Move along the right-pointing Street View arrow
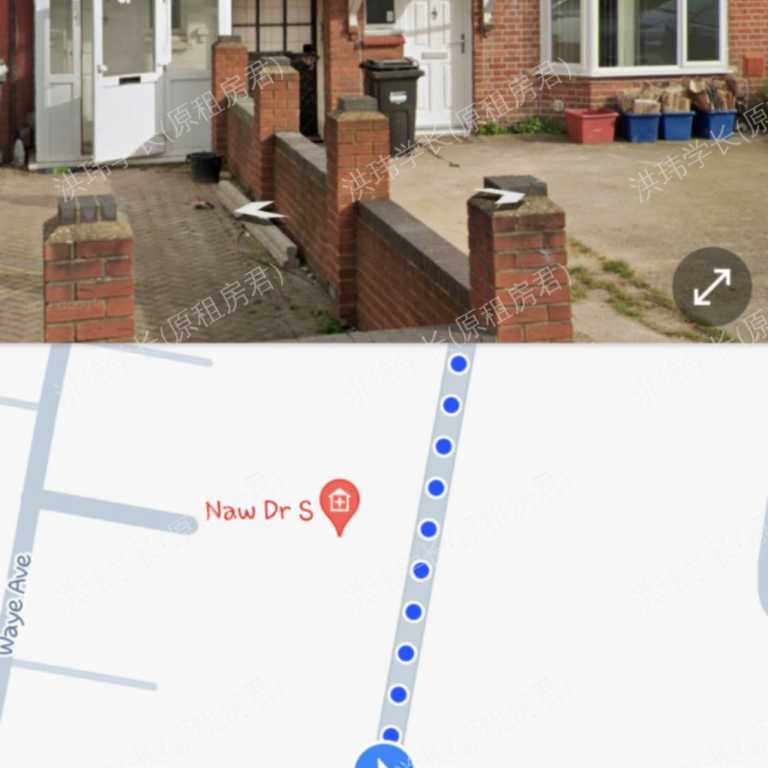This screenshot has height=768, width=768. click(501, 196)
